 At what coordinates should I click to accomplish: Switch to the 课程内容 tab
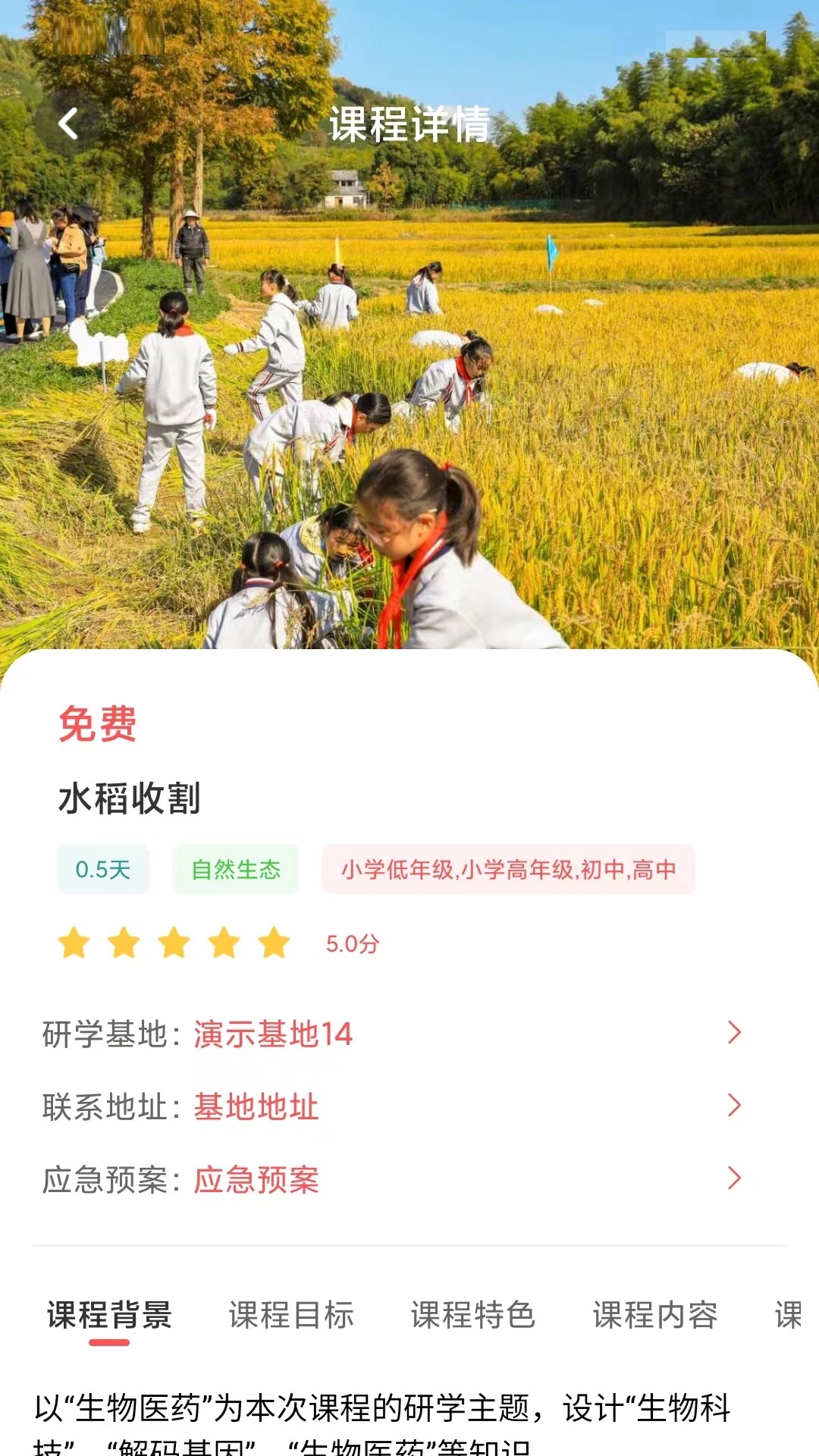tap(655, 1315)
